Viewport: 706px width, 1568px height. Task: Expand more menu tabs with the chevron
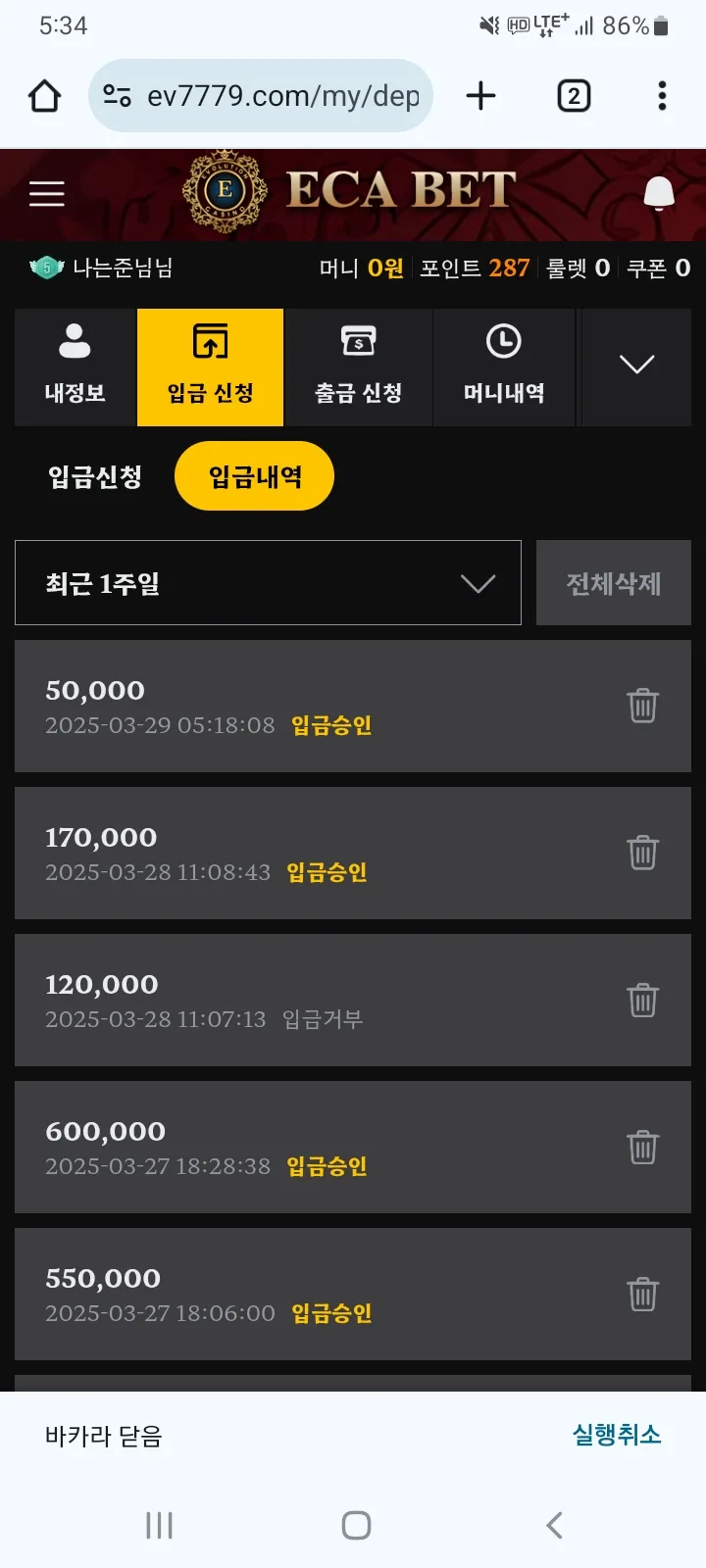point(636,366)
